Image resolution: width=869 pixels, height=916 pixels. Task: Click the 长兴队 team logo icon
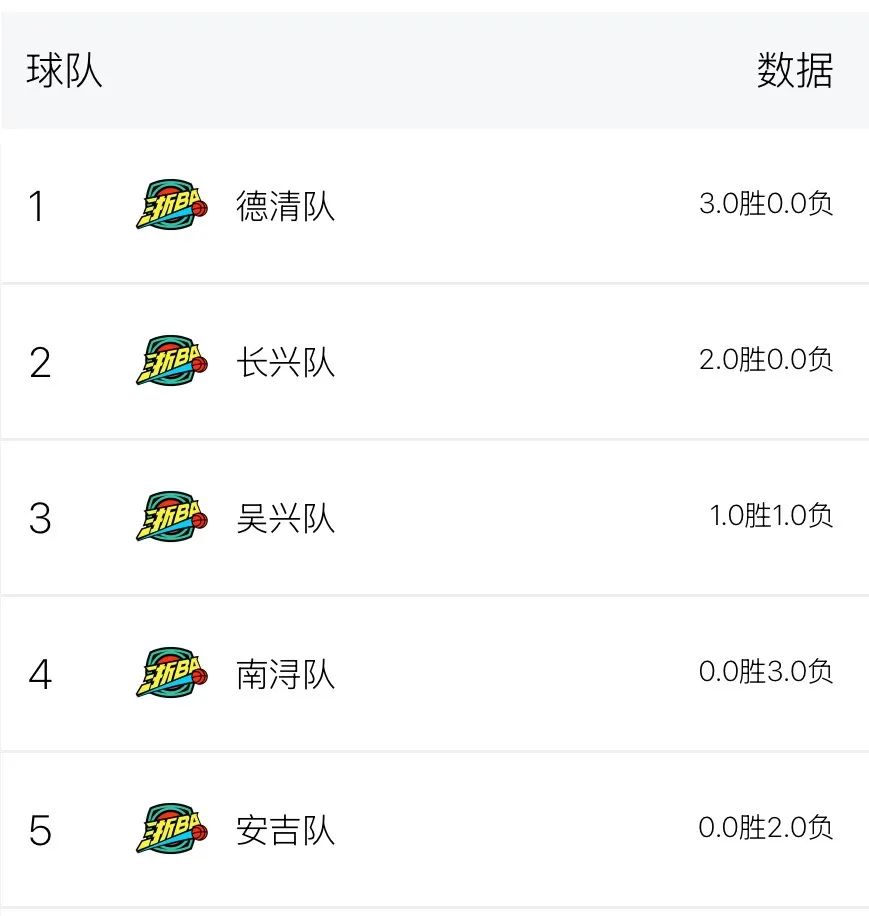(171, 362)
